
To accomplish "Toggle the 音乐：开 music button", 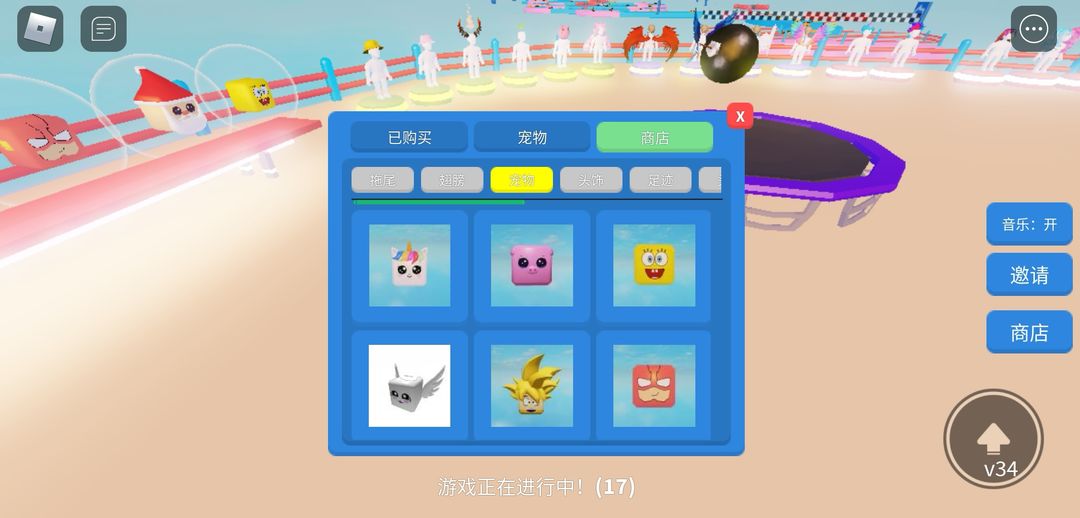I will pos(1029,224).
